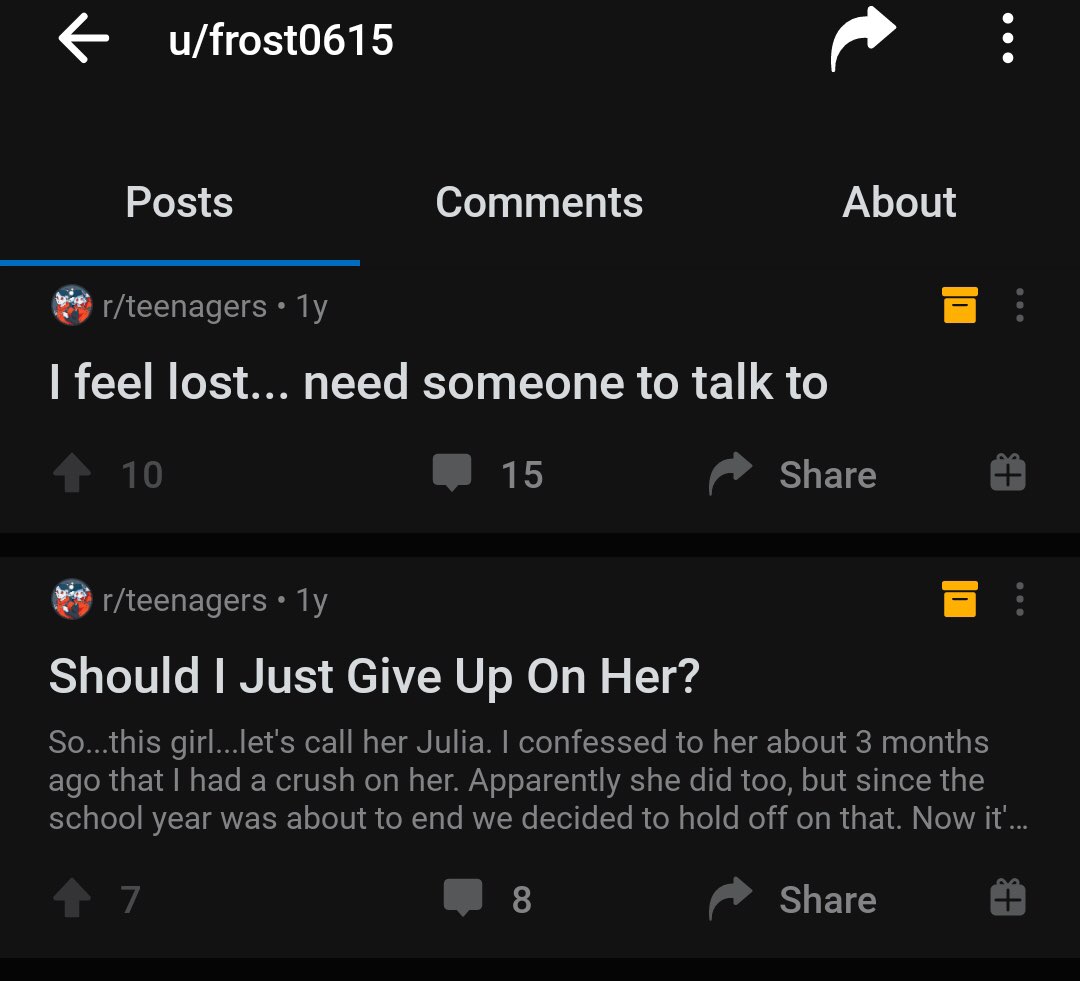Viewport: 1080px width, 981px height.
Task: Open the post 'Should I Just Give Up On Her?'
Action: point(374,677)
